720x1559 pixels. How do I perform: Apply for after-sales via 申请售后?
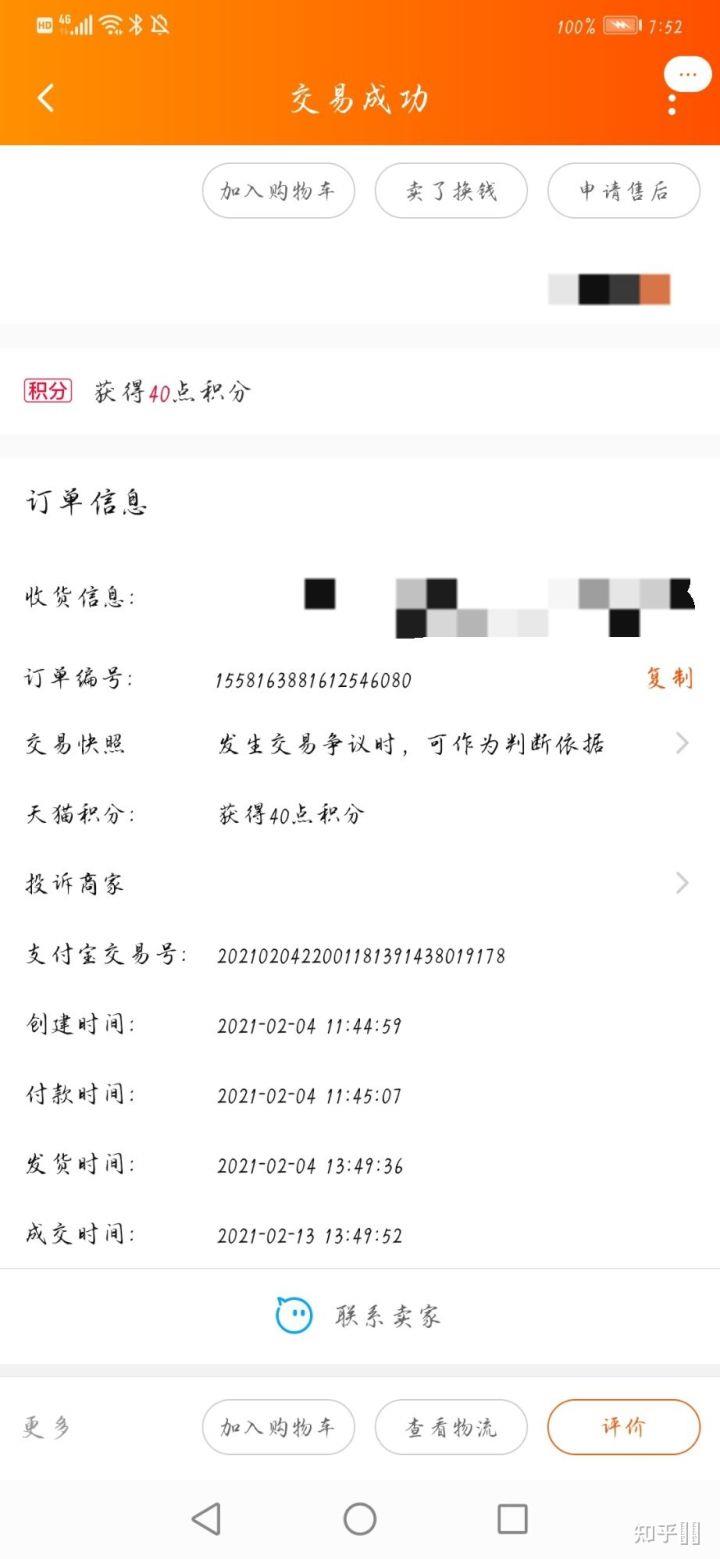[x=624, y=191]
